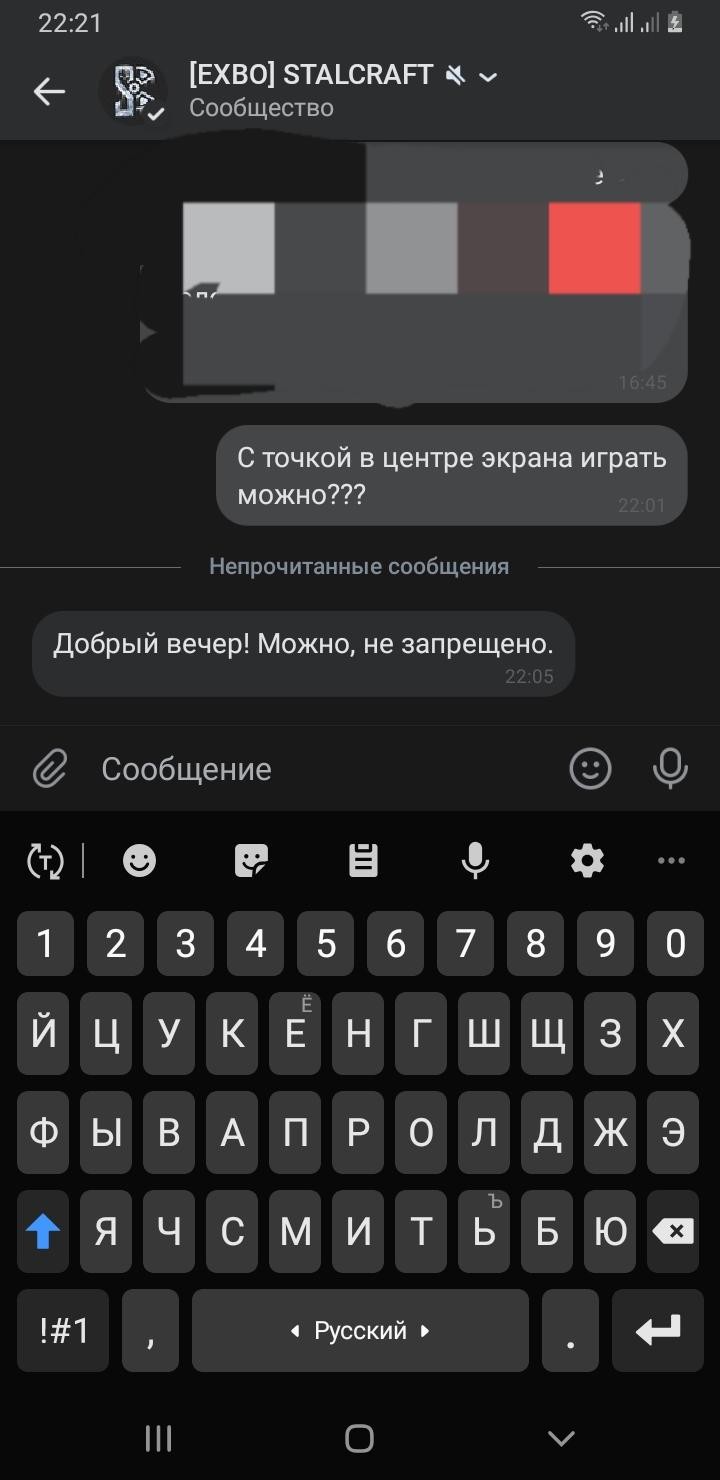Tap the paperclip attach icon
The width and height of the screenshot is (720, 1480).
click(48, 769)
